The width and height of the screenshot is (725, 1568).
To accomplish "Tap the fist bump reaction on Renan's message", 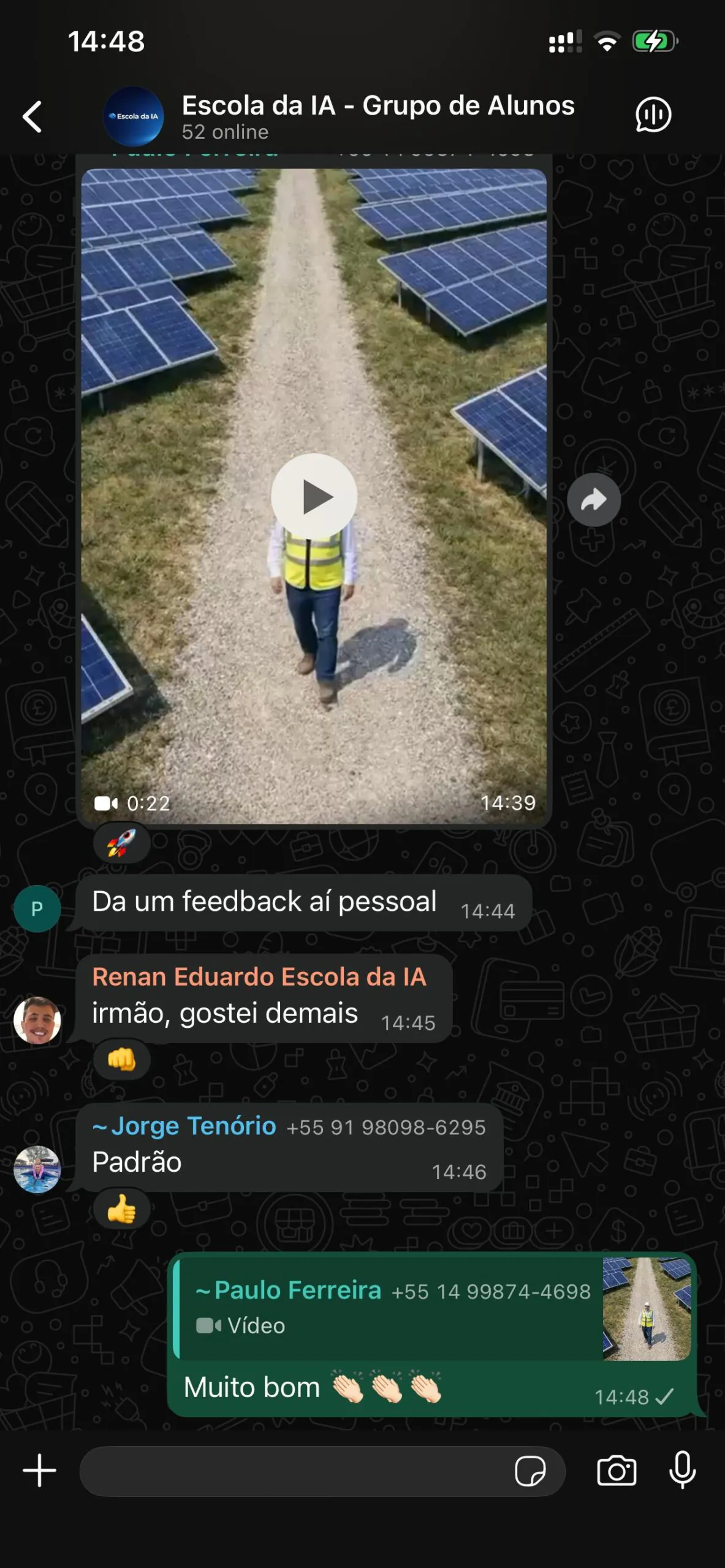I will pyautogui.click(x=122, y=1060).
